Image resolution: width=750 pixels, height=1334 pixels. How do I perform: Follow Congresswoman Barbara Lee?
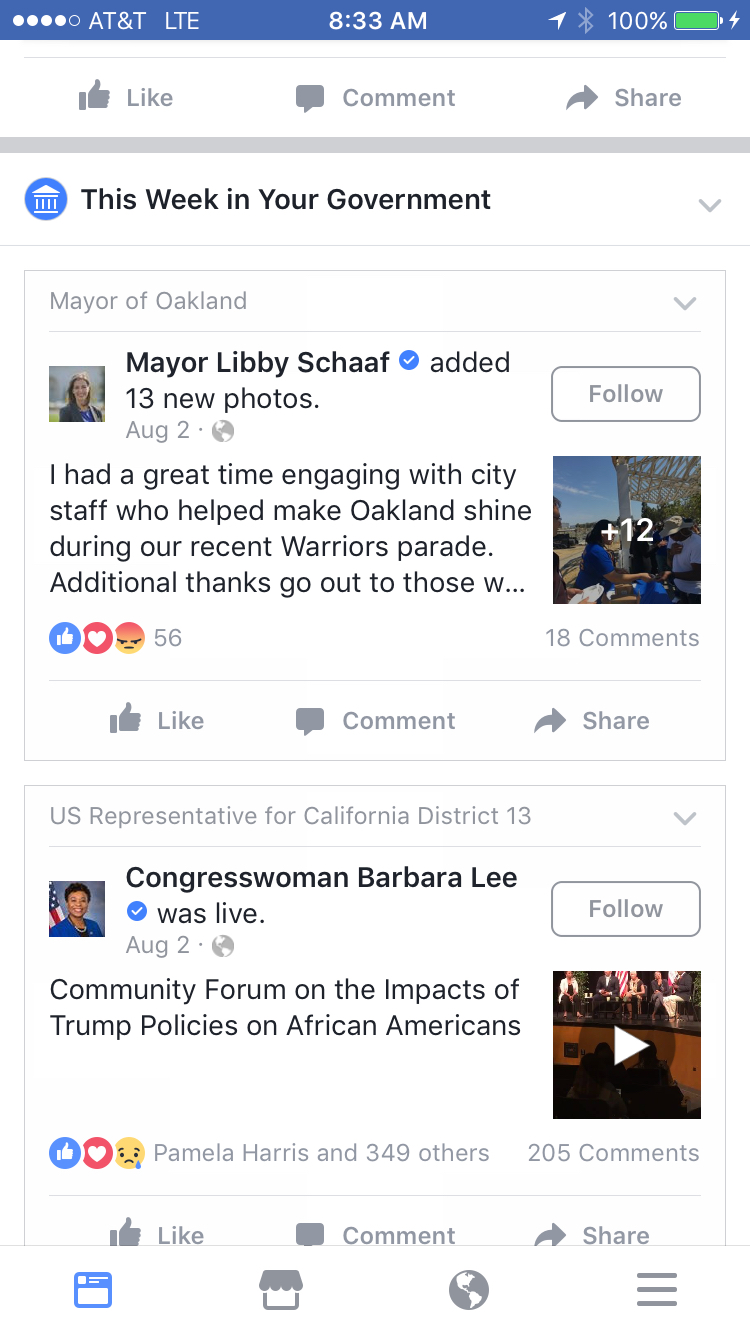coord(625,909)
